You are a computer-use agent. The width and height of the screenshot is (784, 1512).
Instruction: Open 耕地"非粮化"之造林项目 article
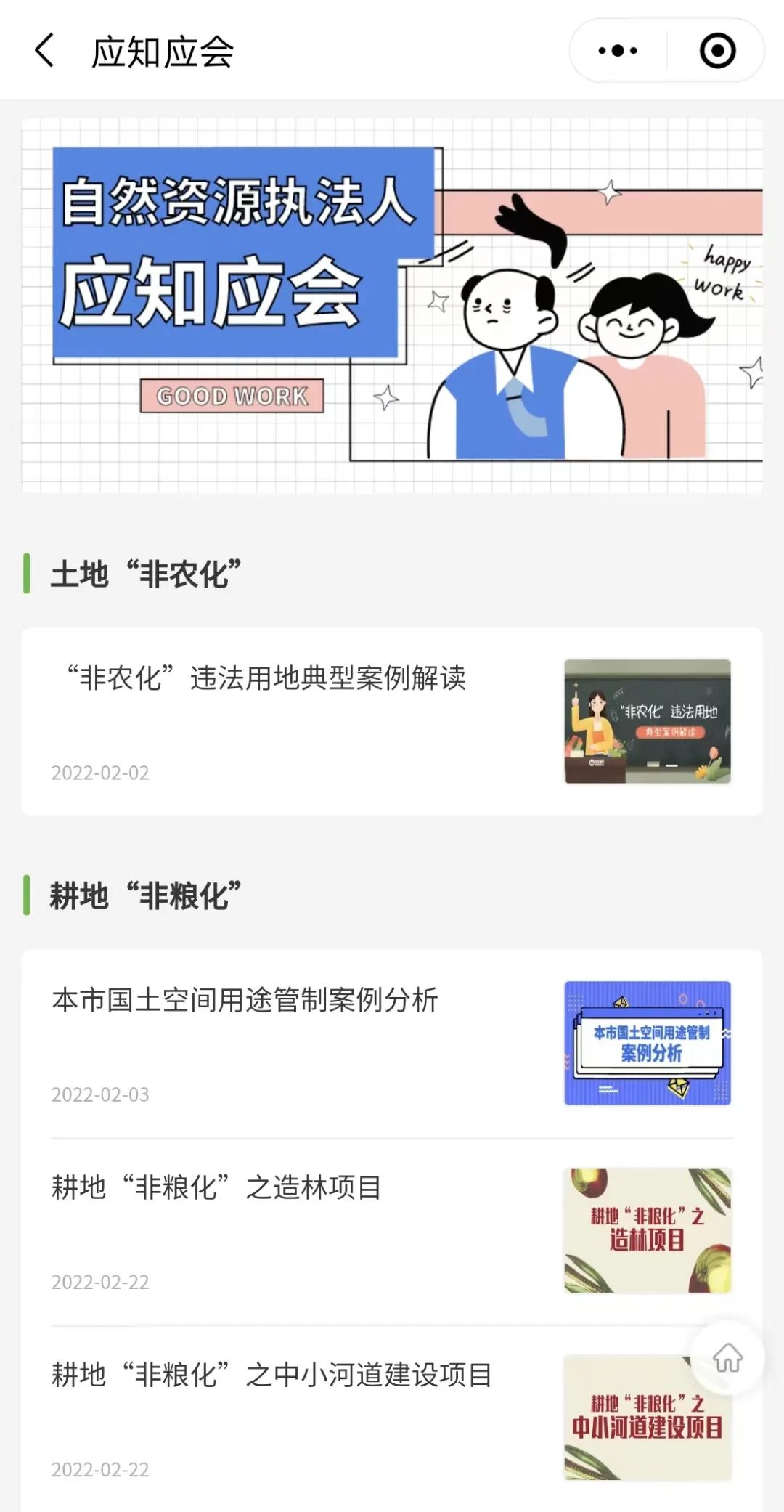[x=216, y=1187]
